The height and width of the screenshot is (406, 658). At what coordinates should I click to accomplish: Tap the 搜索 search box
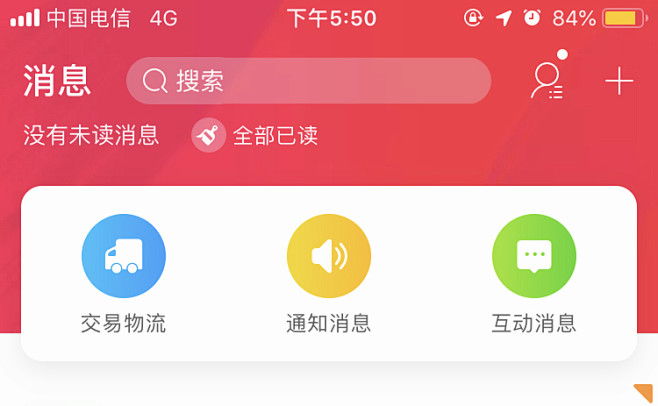pos(308,81)
